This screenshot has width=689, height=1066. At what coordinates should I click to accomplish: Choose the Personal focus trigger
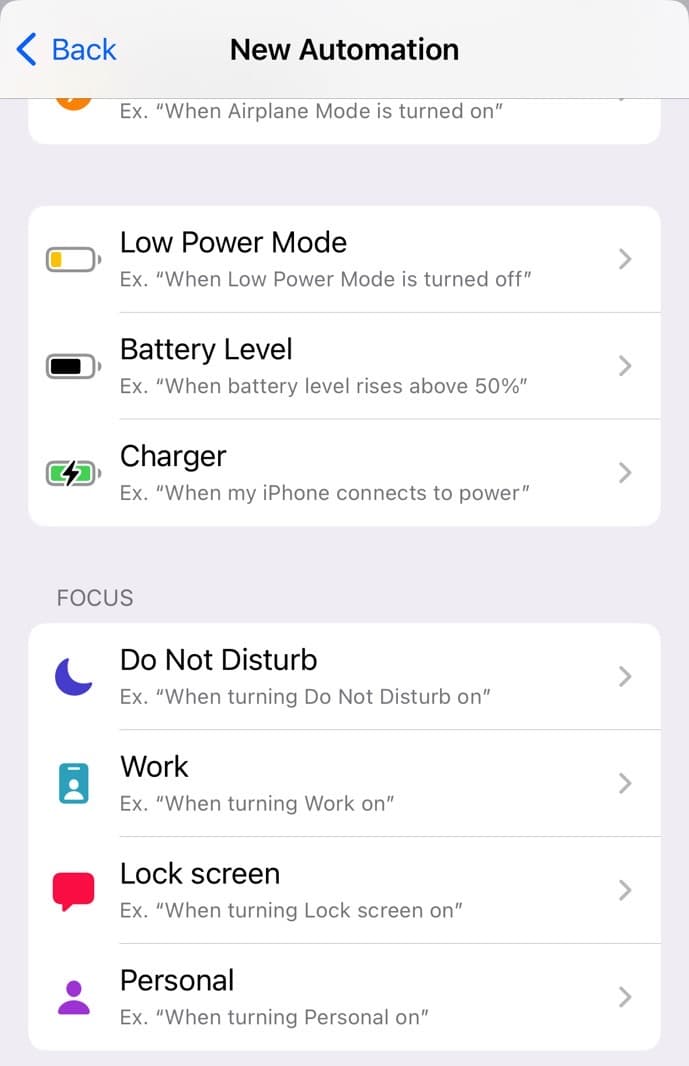point(344,997)
